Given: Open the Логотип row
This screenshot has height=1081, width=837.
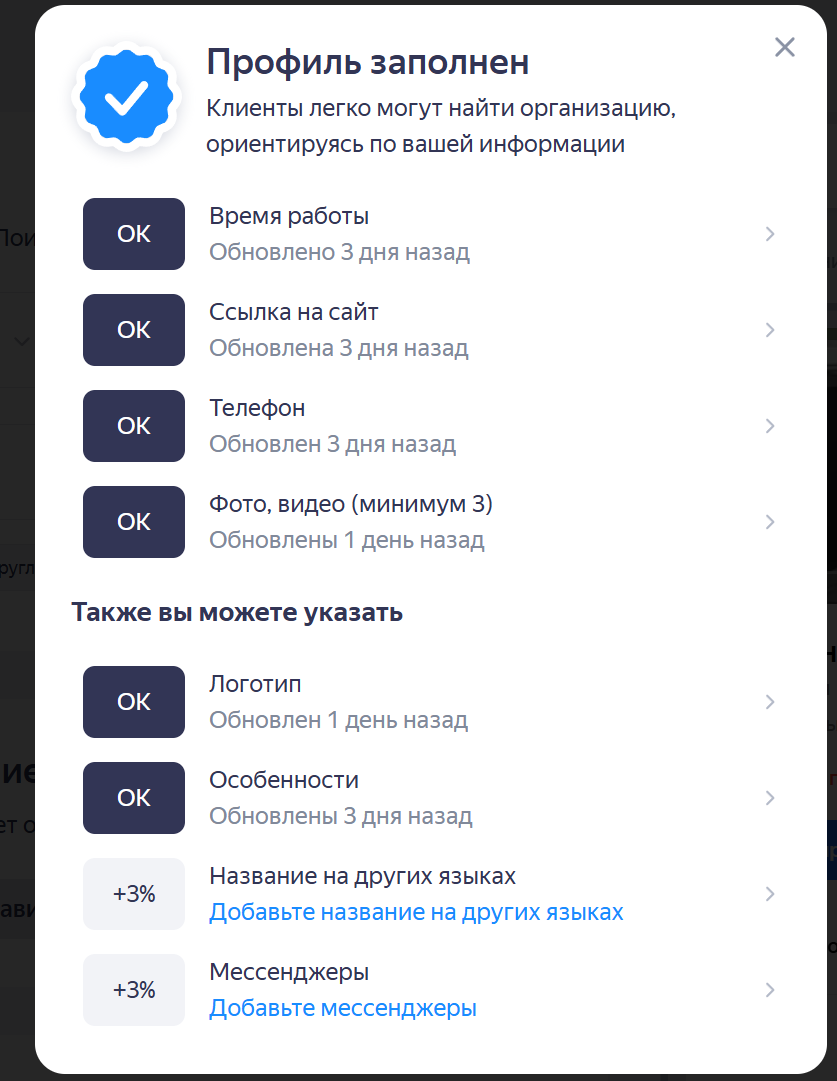Looking at the screenshot, I should click(x=430, y=702).
